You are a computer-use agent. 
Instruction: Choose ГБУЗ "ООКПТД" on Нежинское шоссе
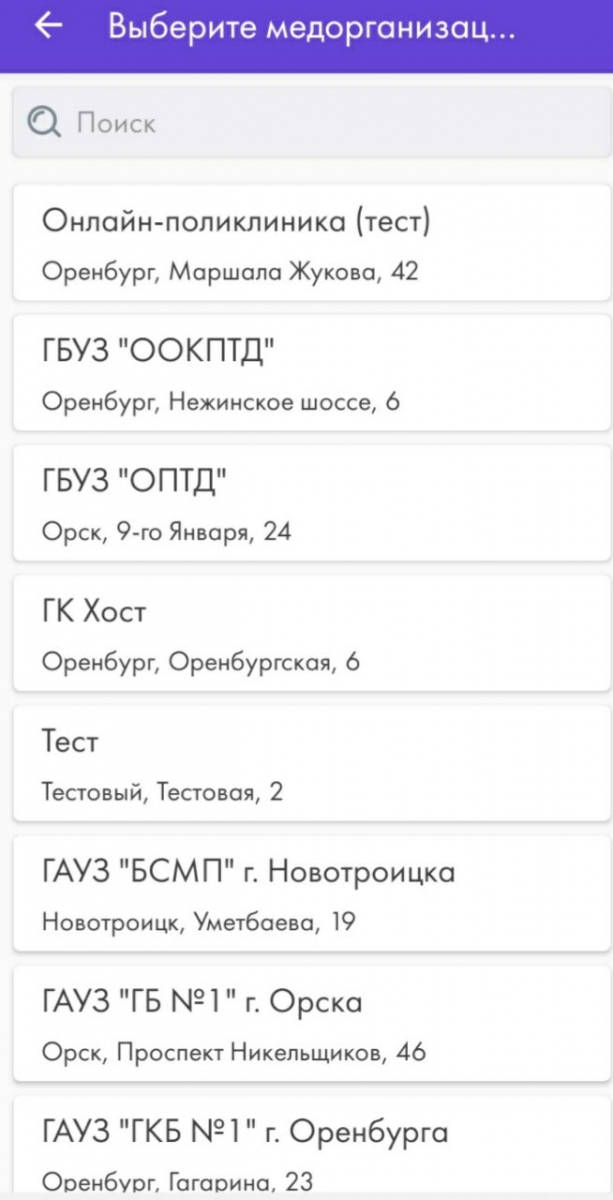(310, 373)
